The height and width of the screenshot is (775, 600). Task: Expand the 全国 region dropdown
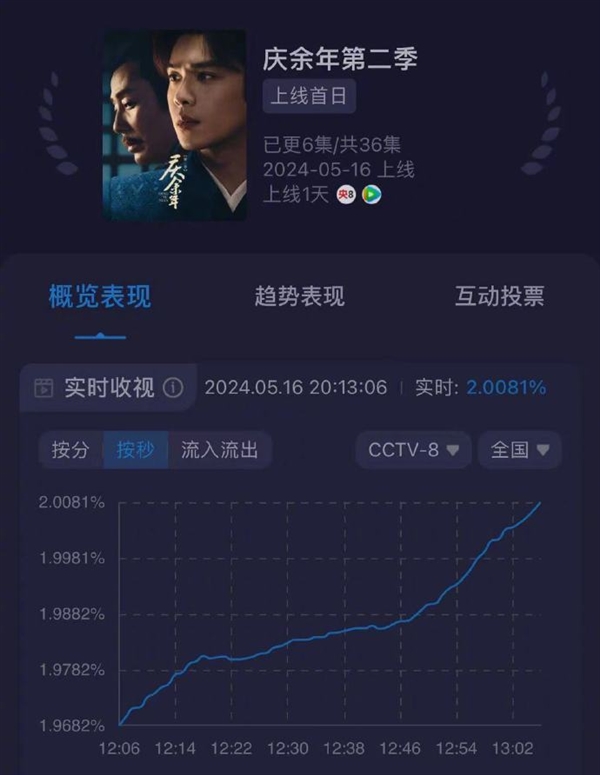[520, 450]
